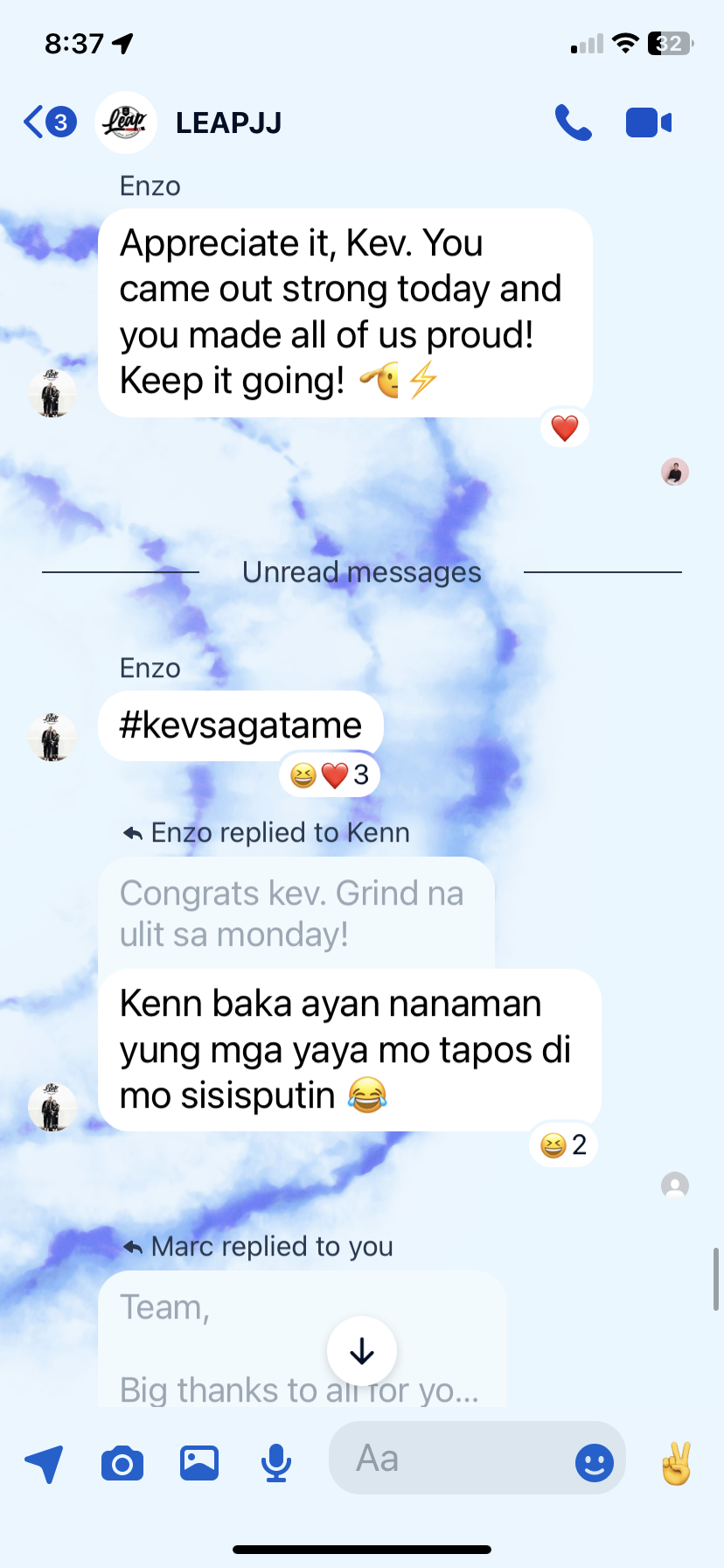View laugh reactions on the Kenn baka message
The width and height of the screenshot is (724, 1568).
pyautogui.click(x=563, y=1145)
